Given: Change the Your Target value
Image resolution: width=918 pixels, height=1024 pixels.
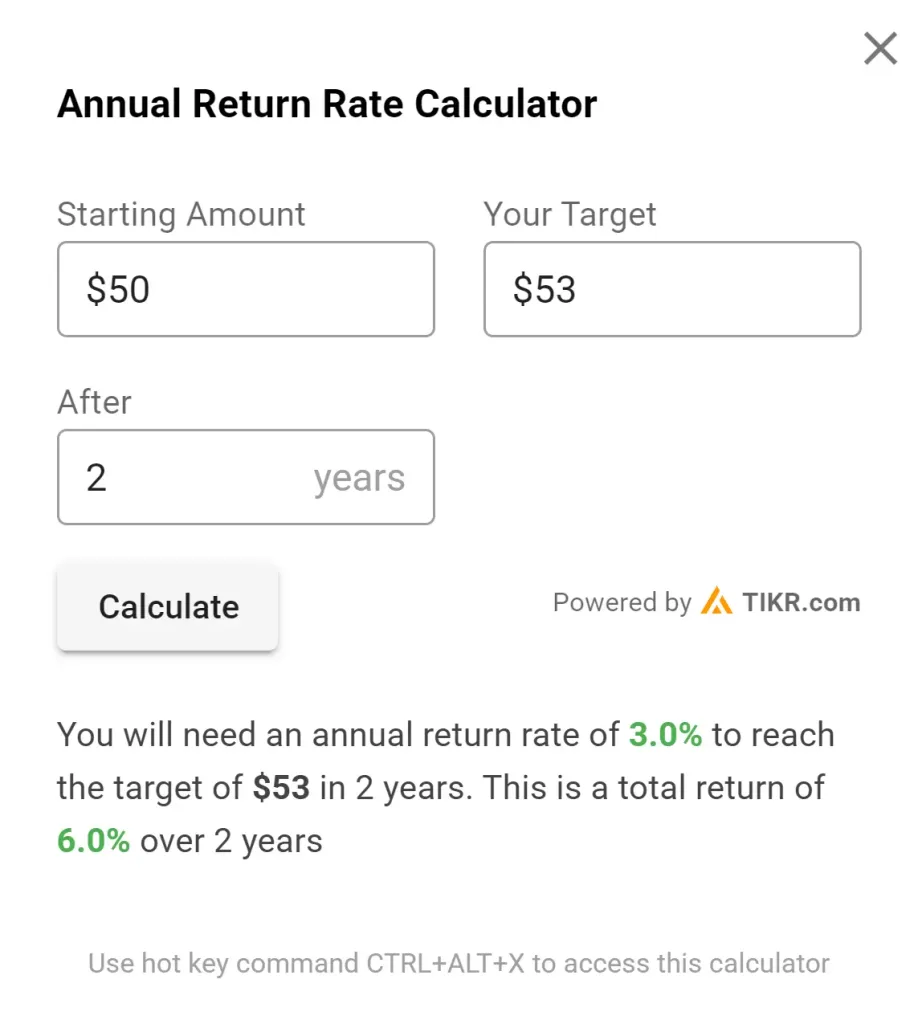Looking at the screenshot, I should point(672,289).
